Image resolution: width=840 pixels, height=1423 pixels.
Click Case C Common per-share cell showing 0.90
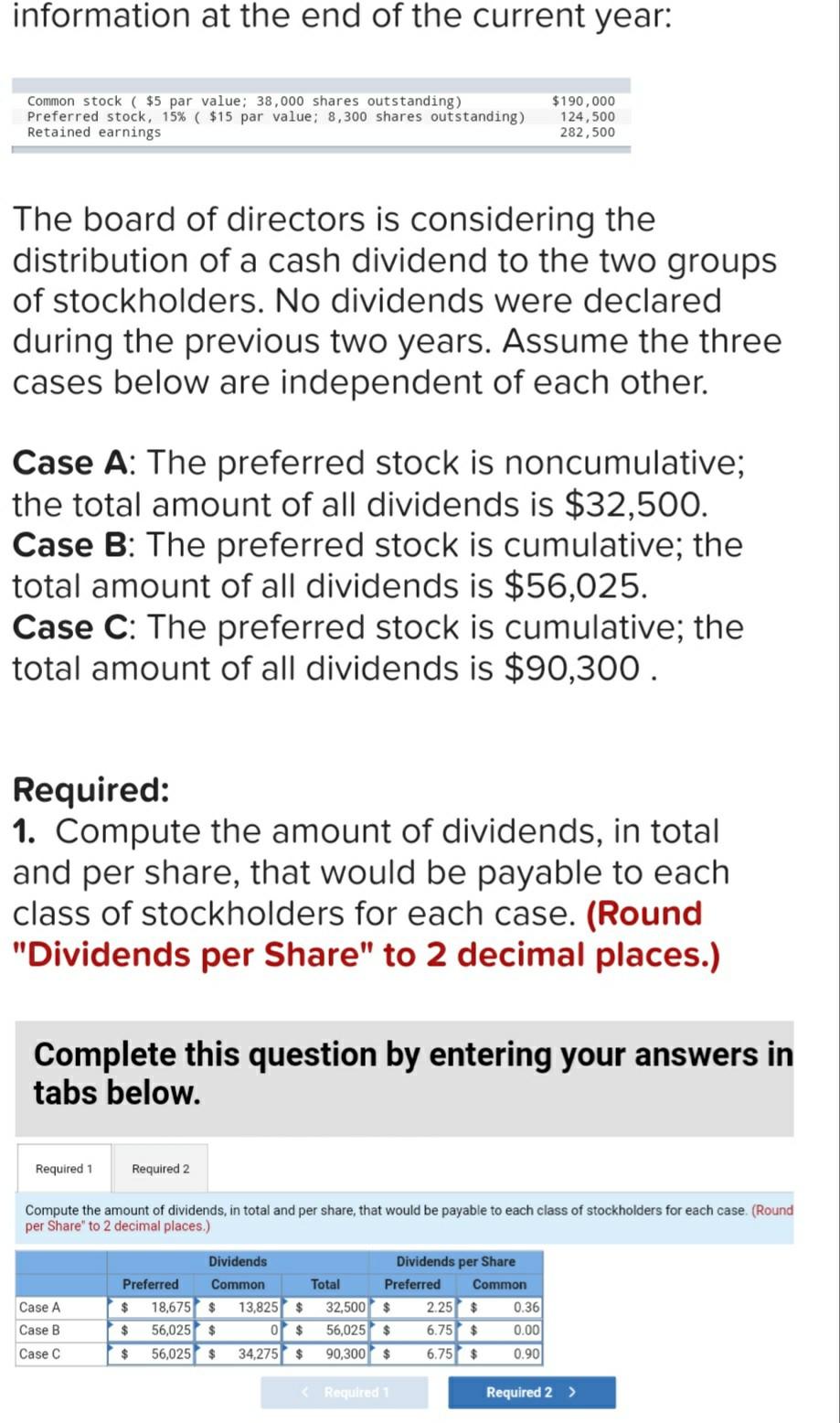(498, 1354)
